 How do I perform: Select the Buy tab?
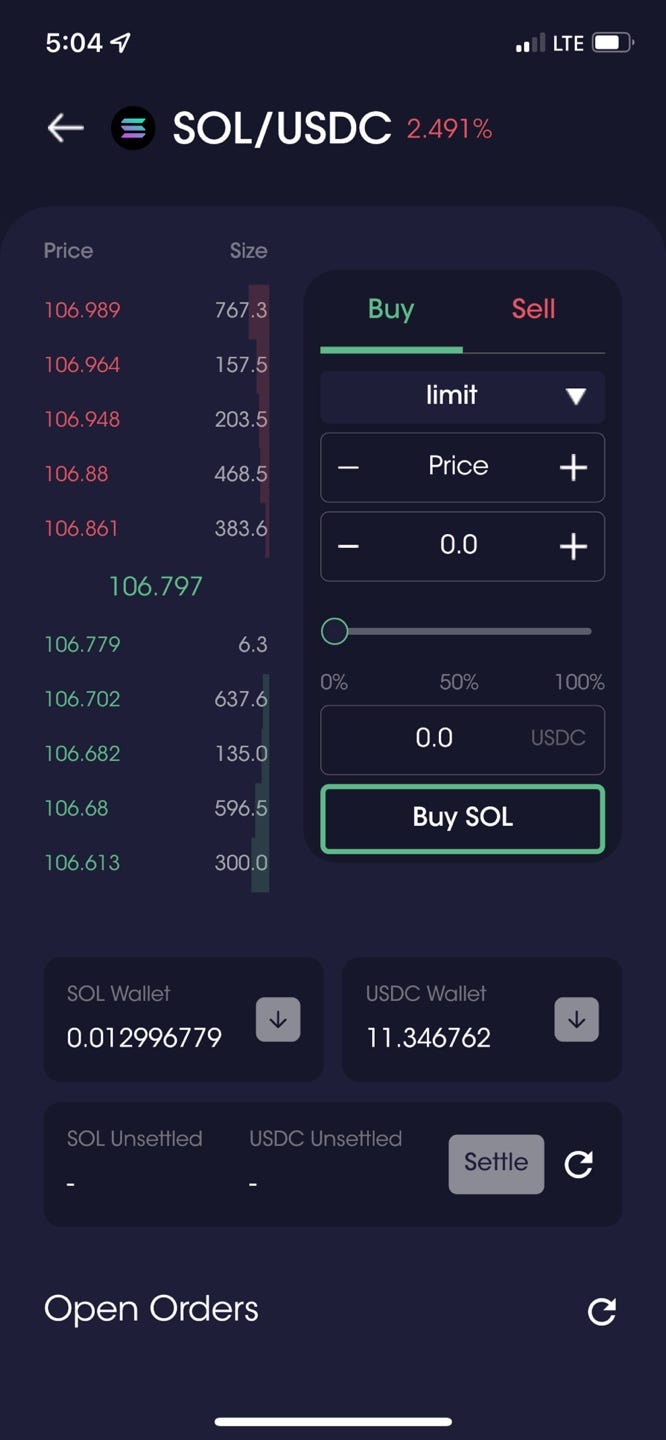pyautogui.click(x=391, y=309)
